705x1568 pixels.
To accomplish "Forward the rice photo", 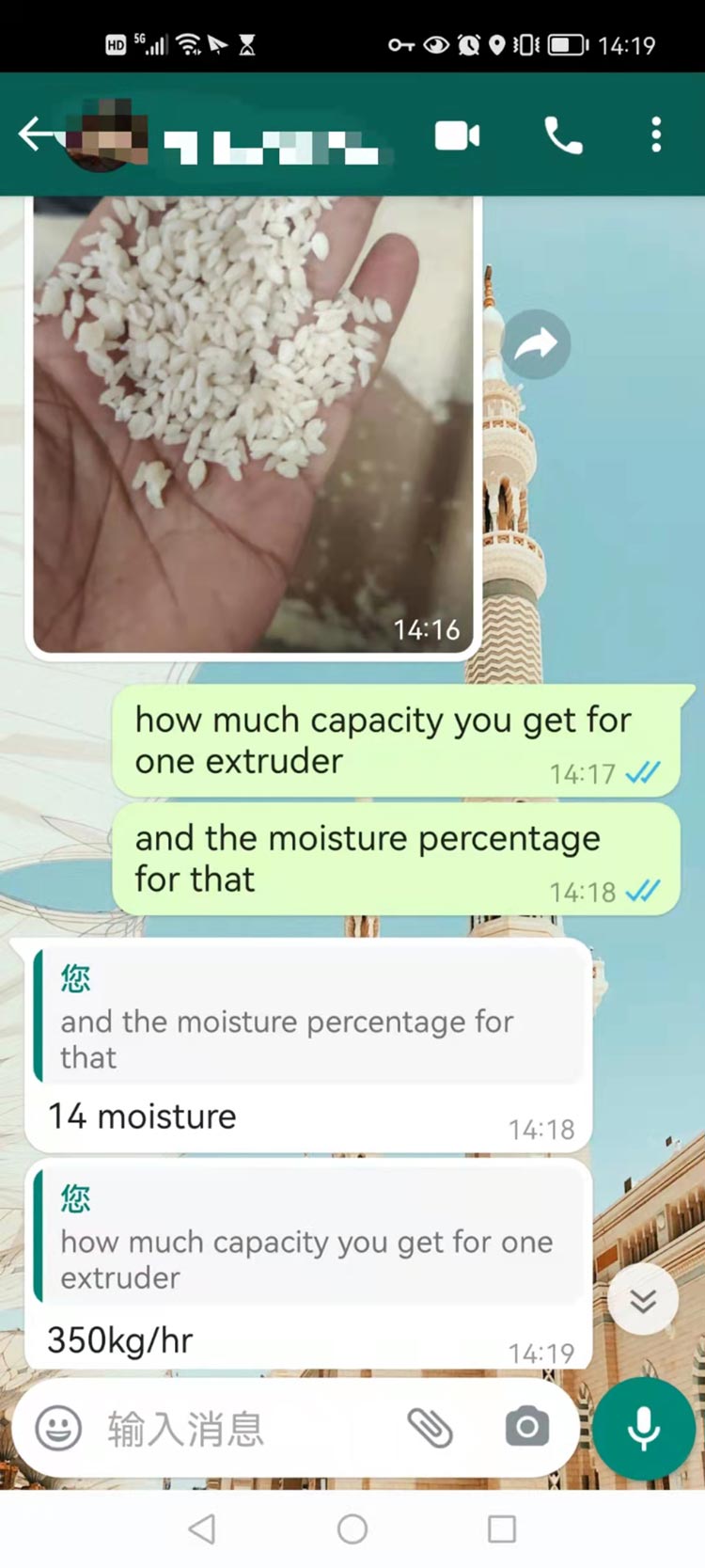I will click(536, 344).
